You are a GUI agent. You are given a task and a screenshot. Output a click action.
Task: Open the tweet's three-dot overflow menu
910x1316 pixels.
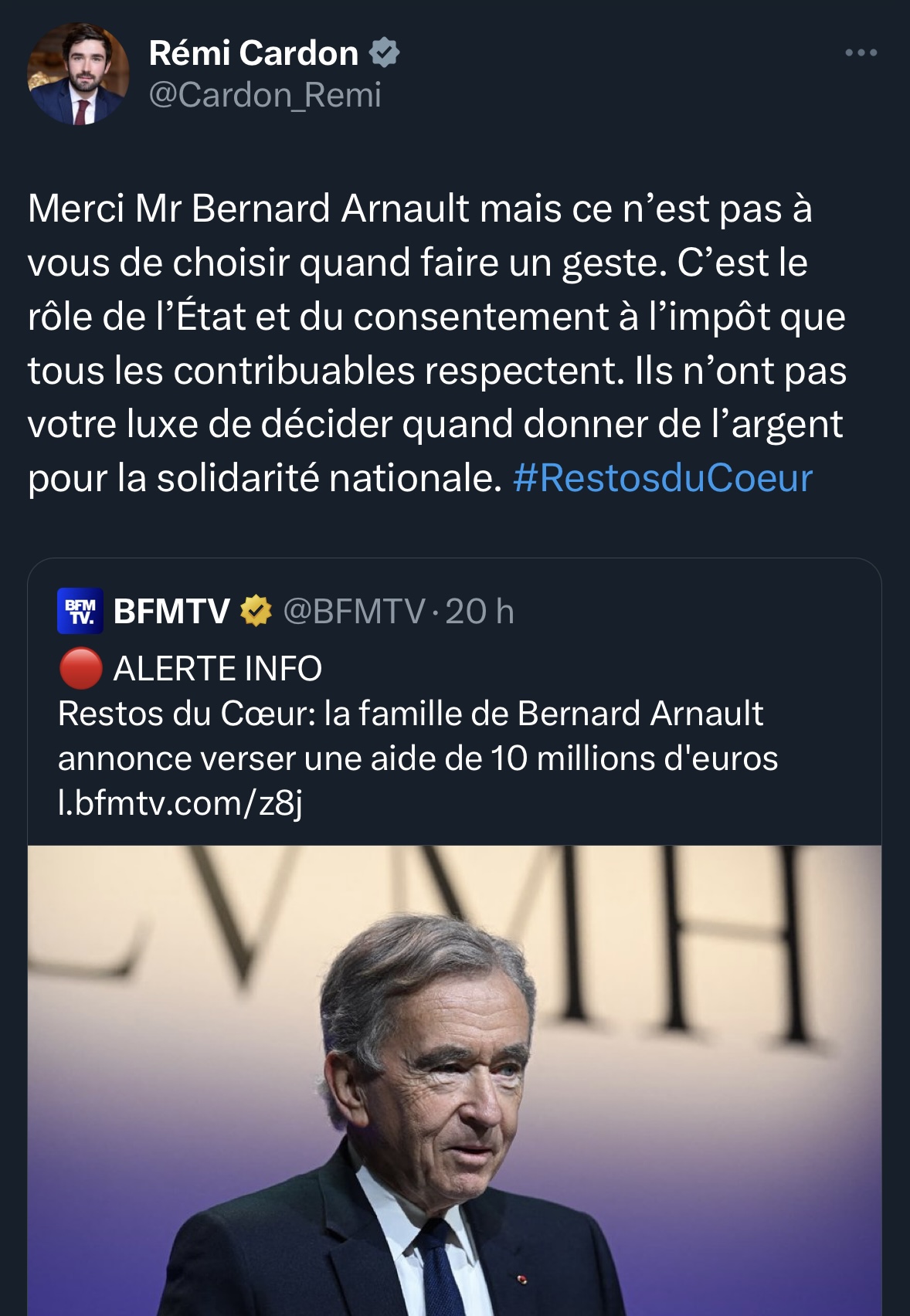tap(861, 53)
